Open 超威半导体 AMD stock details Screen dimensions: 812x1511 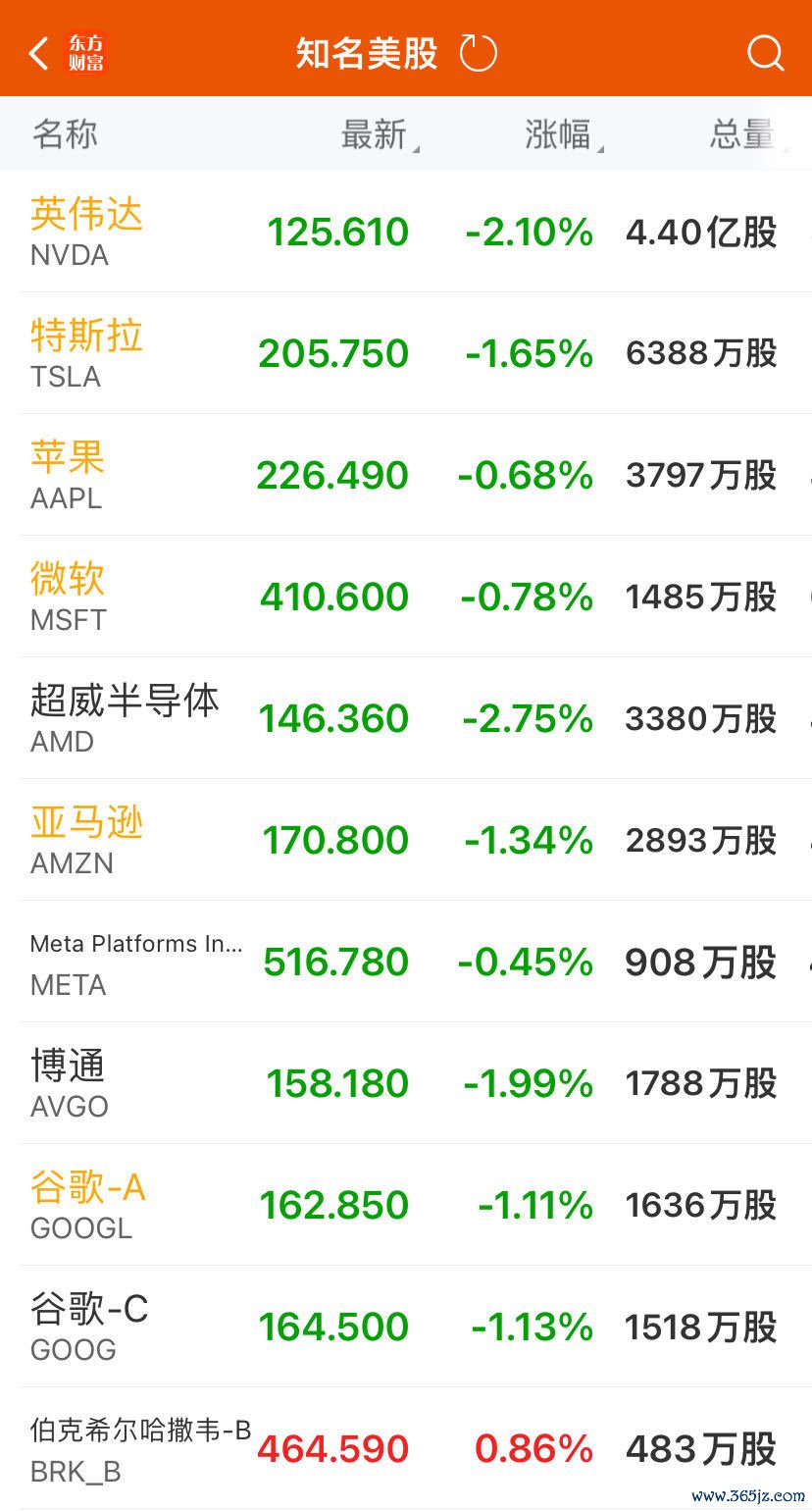(x=406, y=718)
